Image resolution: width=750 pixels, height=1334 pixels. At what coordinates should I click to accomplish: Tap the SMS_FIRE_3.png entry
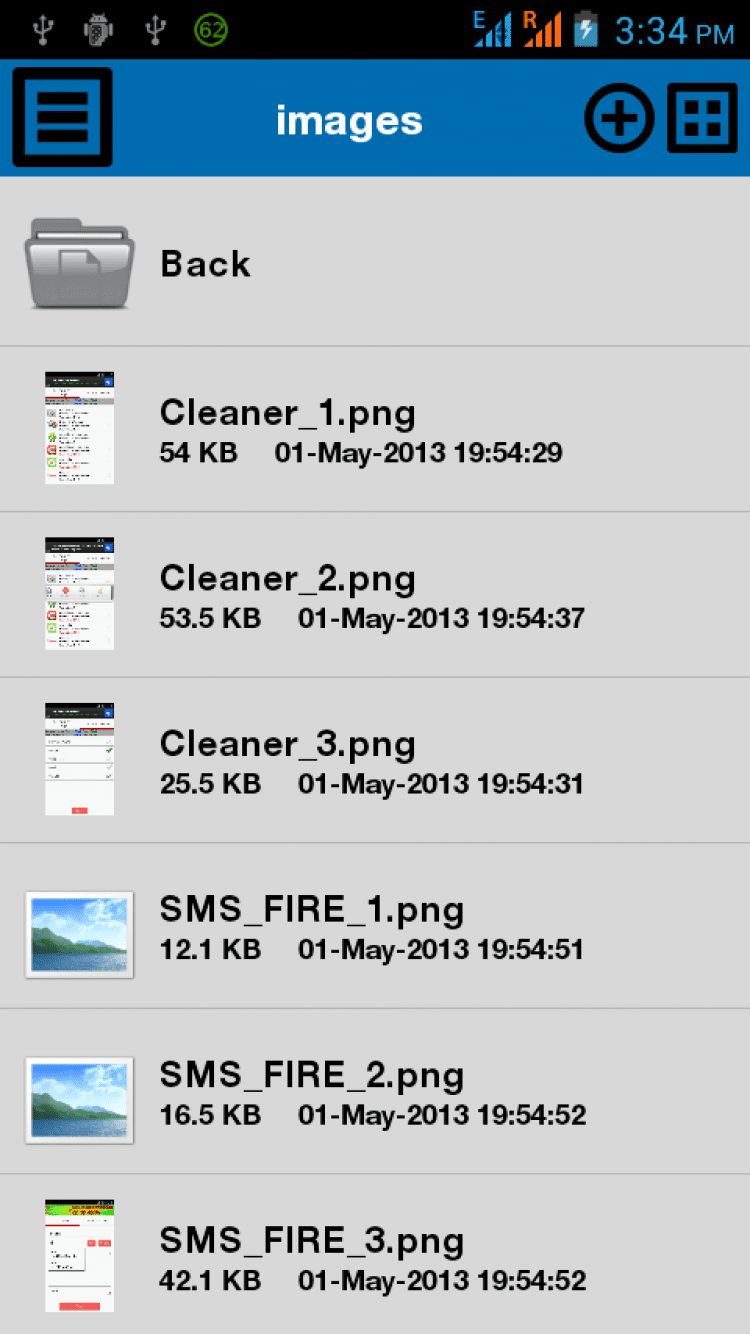(311, 1258)
